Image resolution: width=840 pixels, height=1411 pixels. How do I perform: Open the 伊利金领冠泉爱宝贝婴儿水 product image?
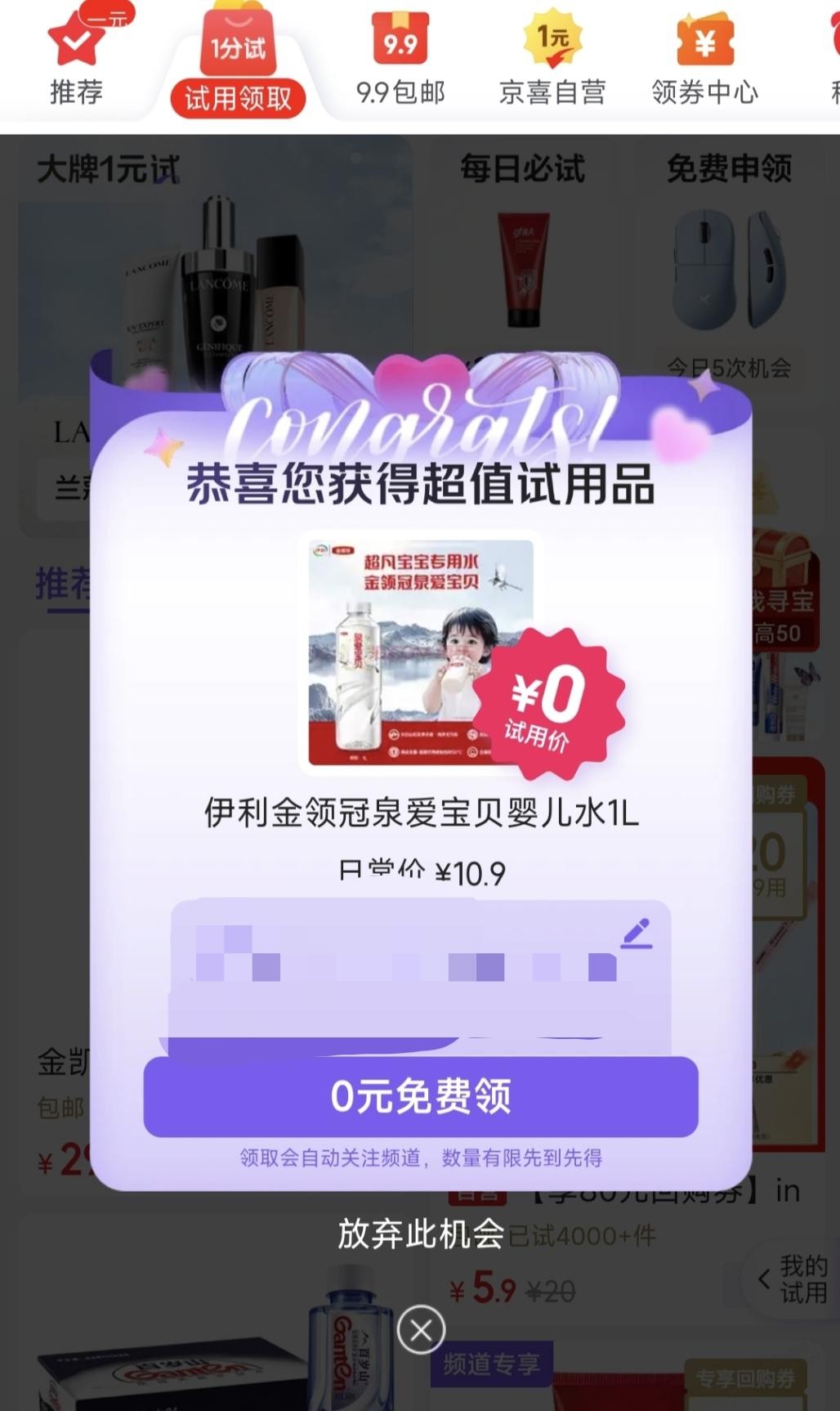[x=420, y=650]
